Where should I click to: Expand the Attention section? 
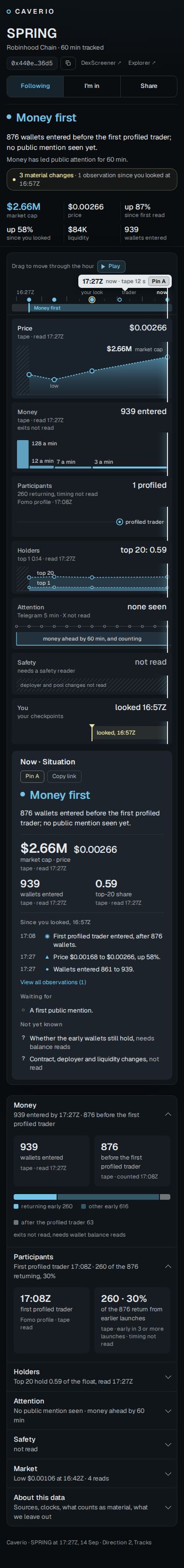(x=92, y=1410)
